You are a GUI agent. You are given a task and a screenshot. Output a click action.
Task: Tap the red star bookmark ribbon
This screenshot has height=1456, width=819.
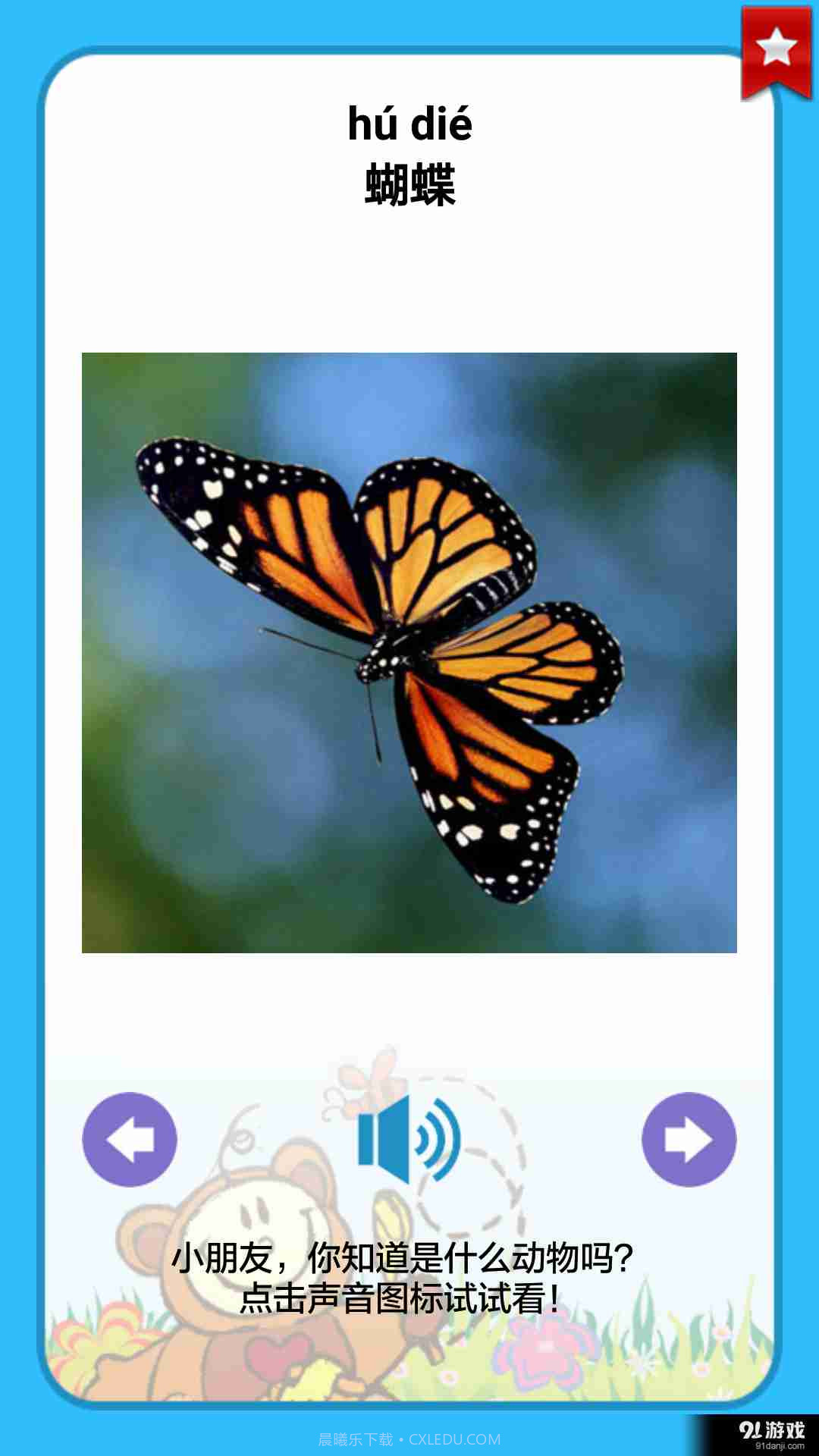point(776,52)
